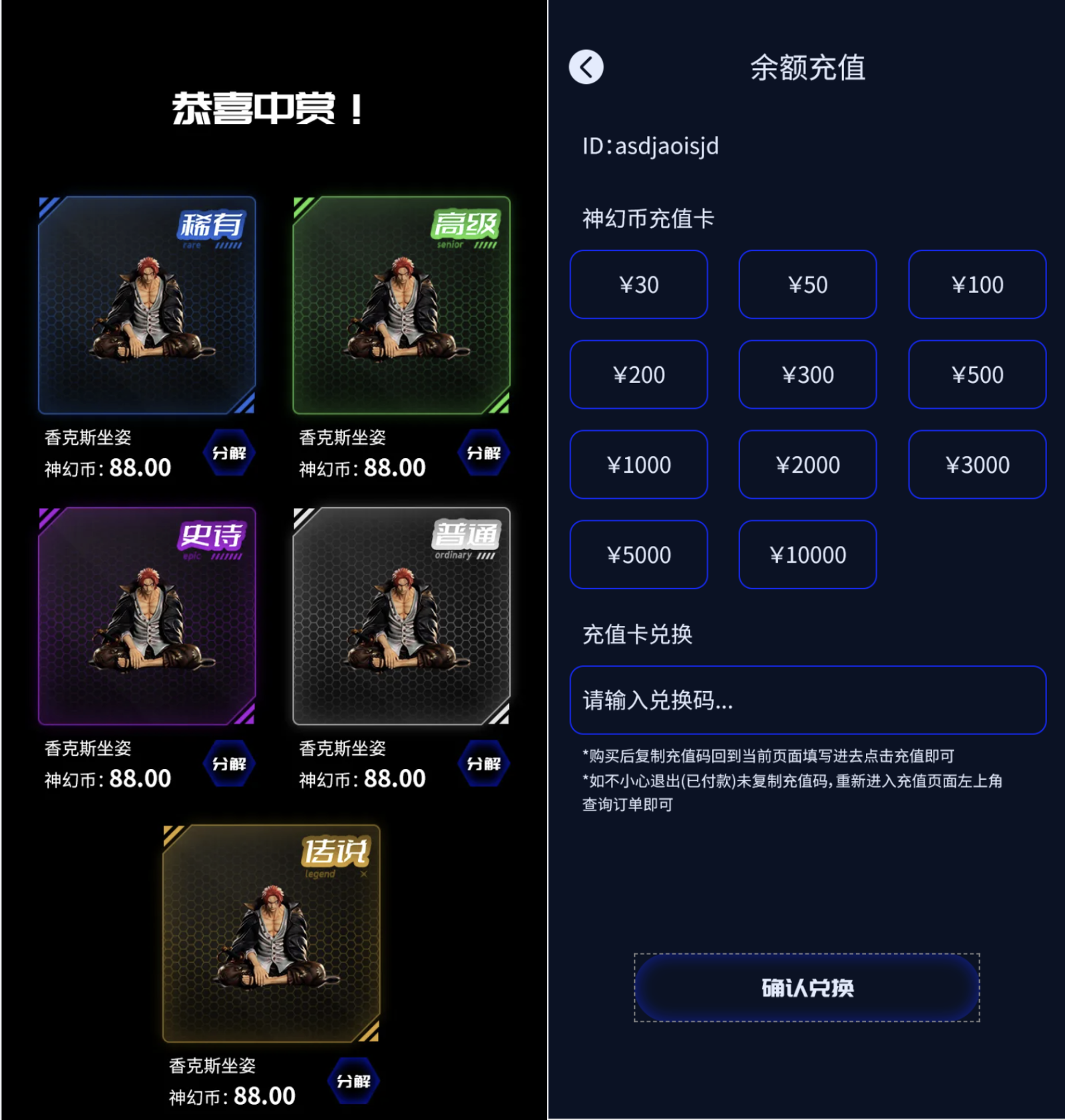
Task: Tap the ¥500 recharge card
Action: pos(976,374)
